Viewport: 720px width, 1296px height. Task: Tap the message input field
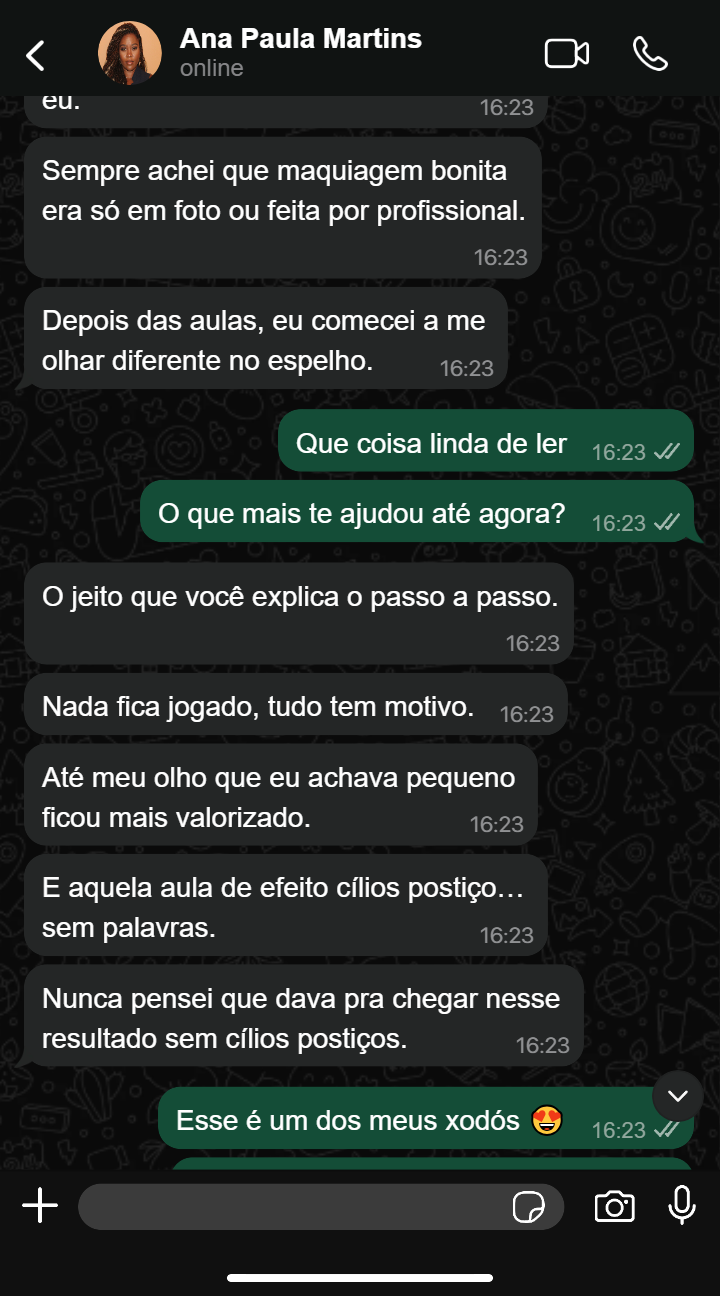(x=290, y=1207)
